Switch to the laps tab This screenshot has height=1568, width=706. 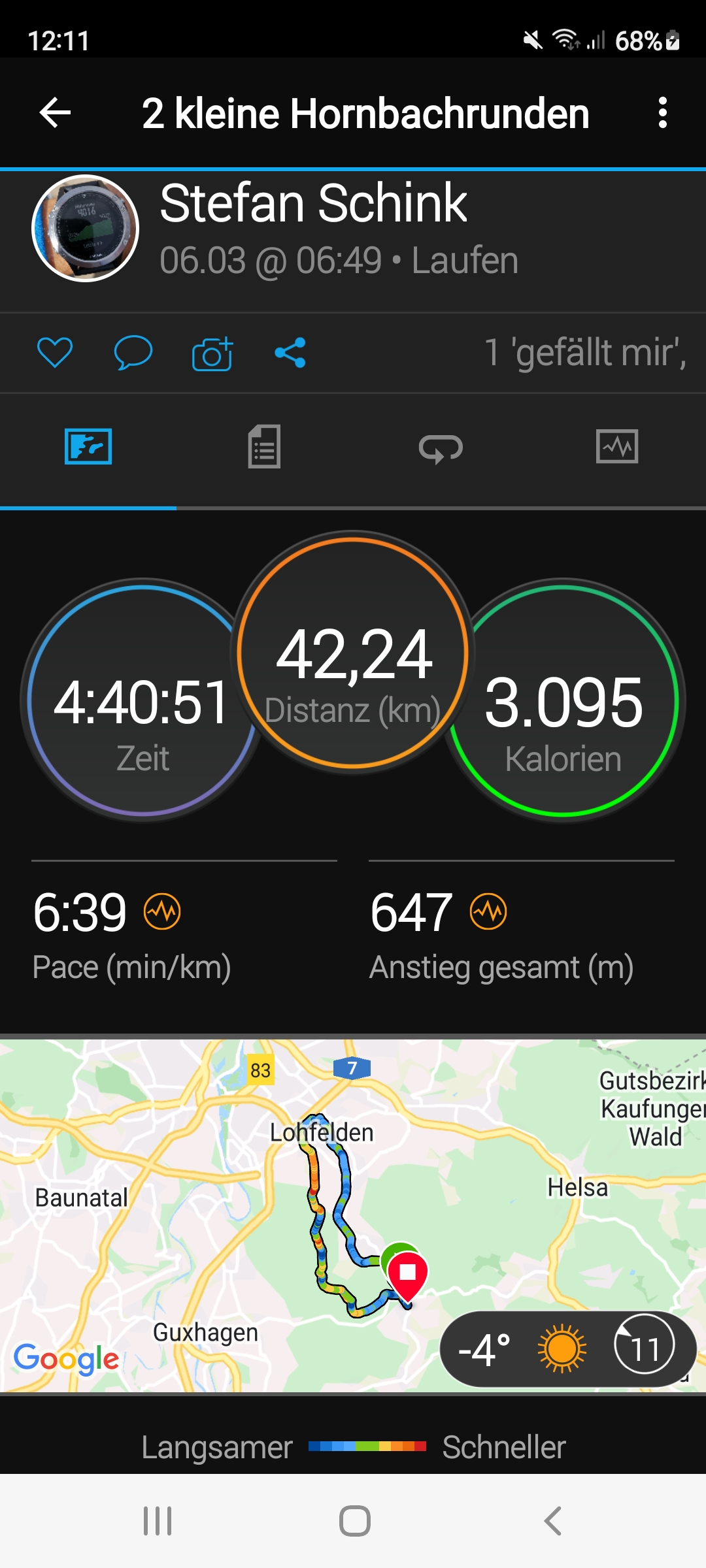point(441,448)
